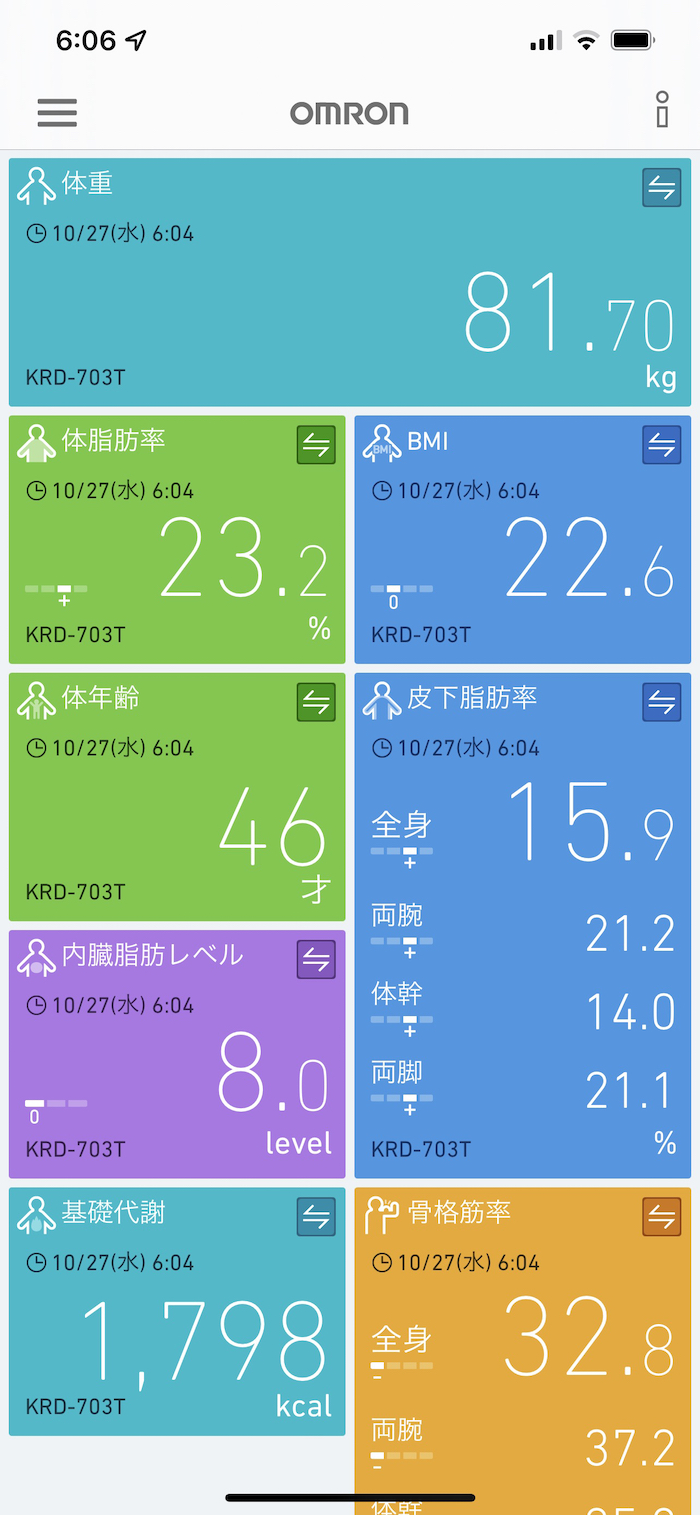Tap the swap icon on the 体重 card

coord(661,188)
